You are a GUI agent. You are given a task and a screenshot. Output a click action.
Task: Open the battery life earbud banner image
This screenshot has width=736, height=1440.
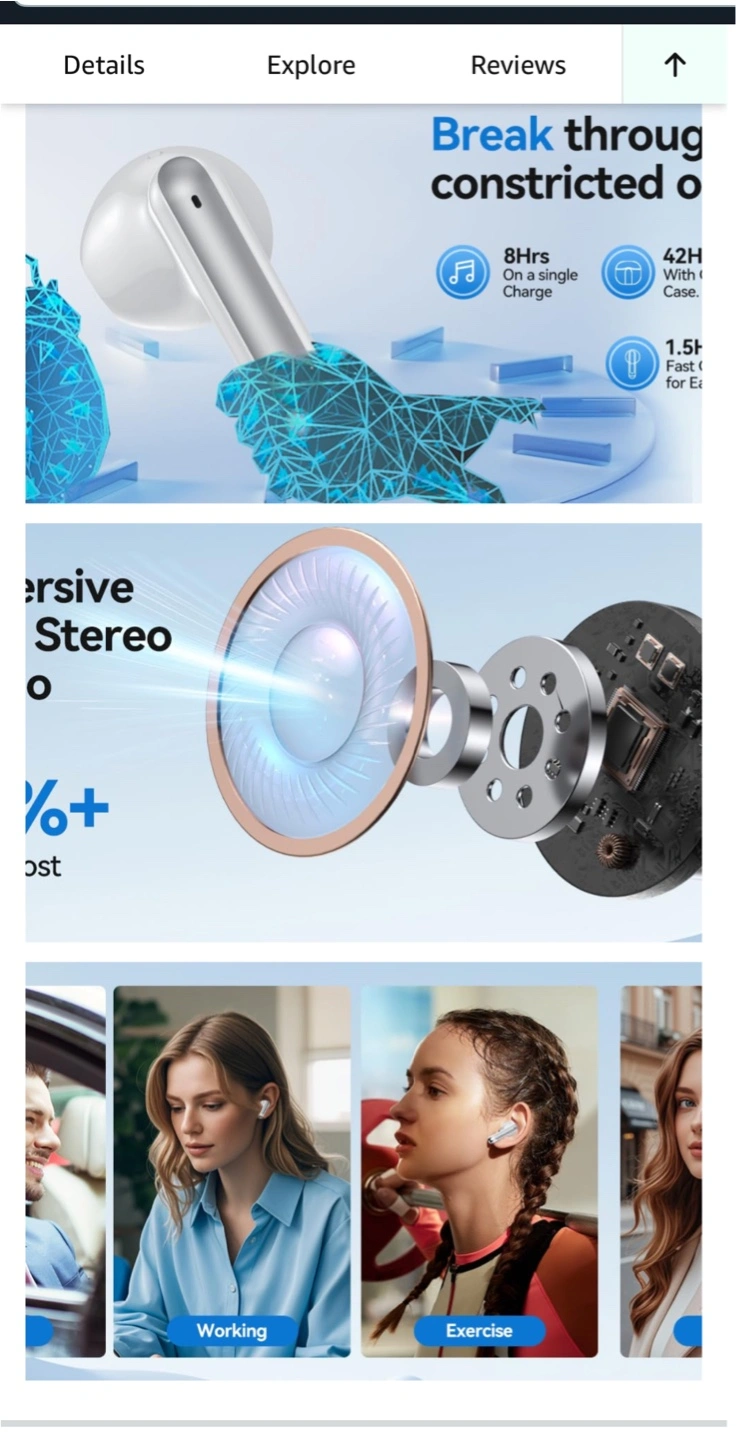click(x=363, y=305)
